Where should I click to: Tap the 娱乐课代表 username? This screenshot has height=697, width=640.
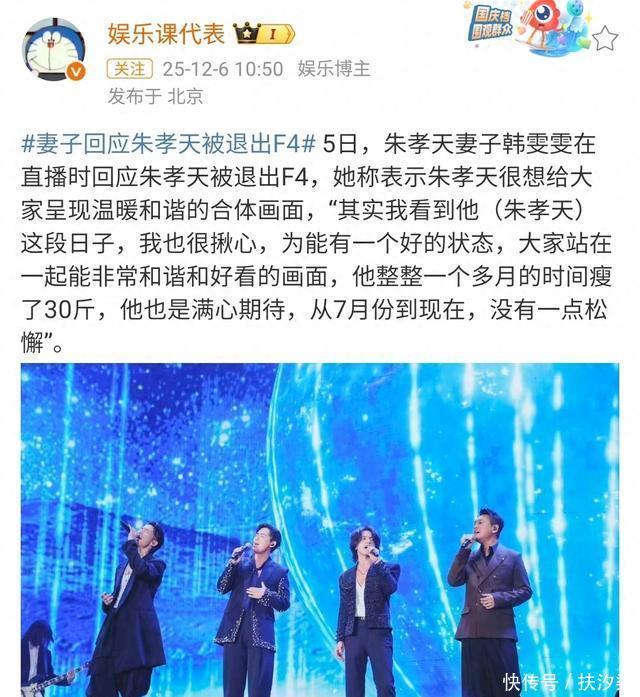pyautogui.click(x=167, y=32)
